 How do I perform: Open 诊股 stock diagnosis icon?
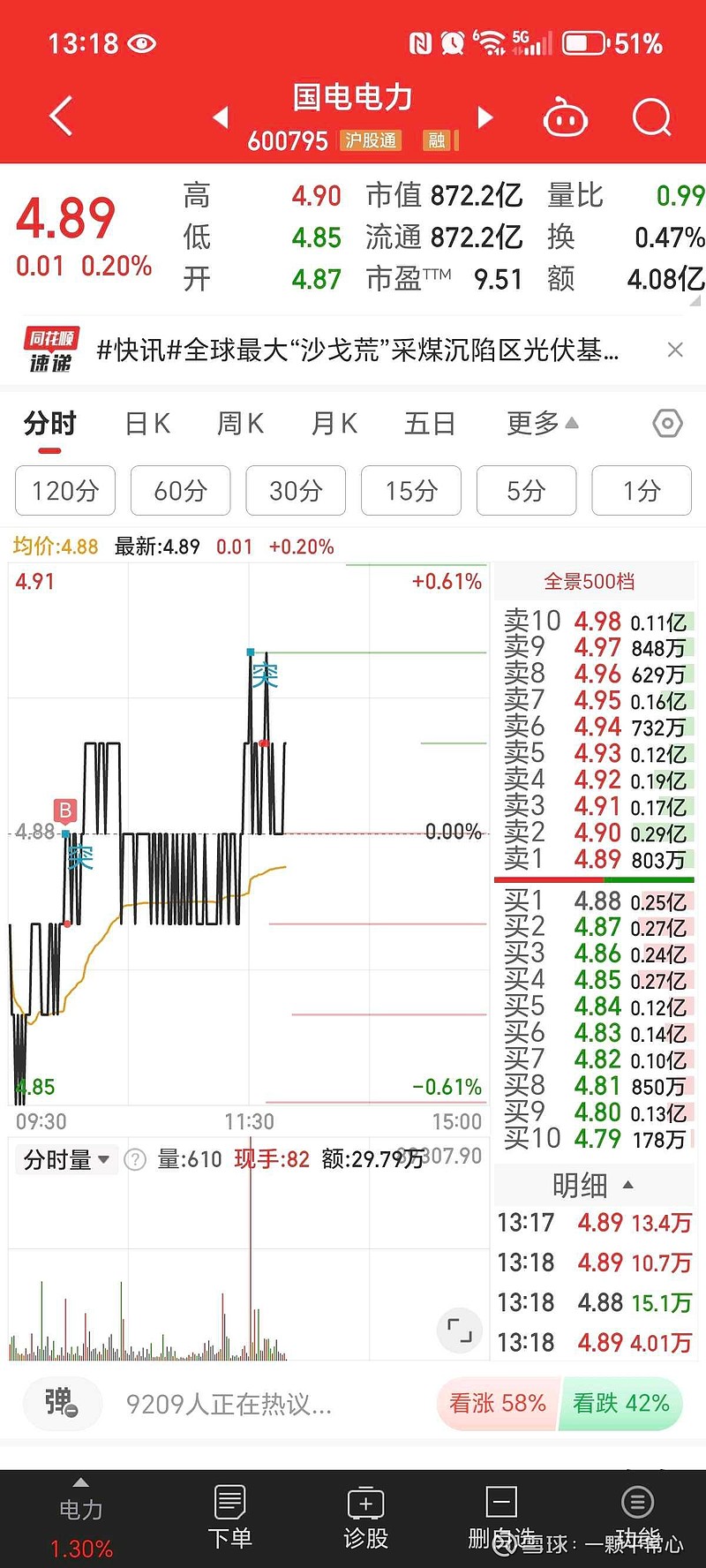point(364,1512)
